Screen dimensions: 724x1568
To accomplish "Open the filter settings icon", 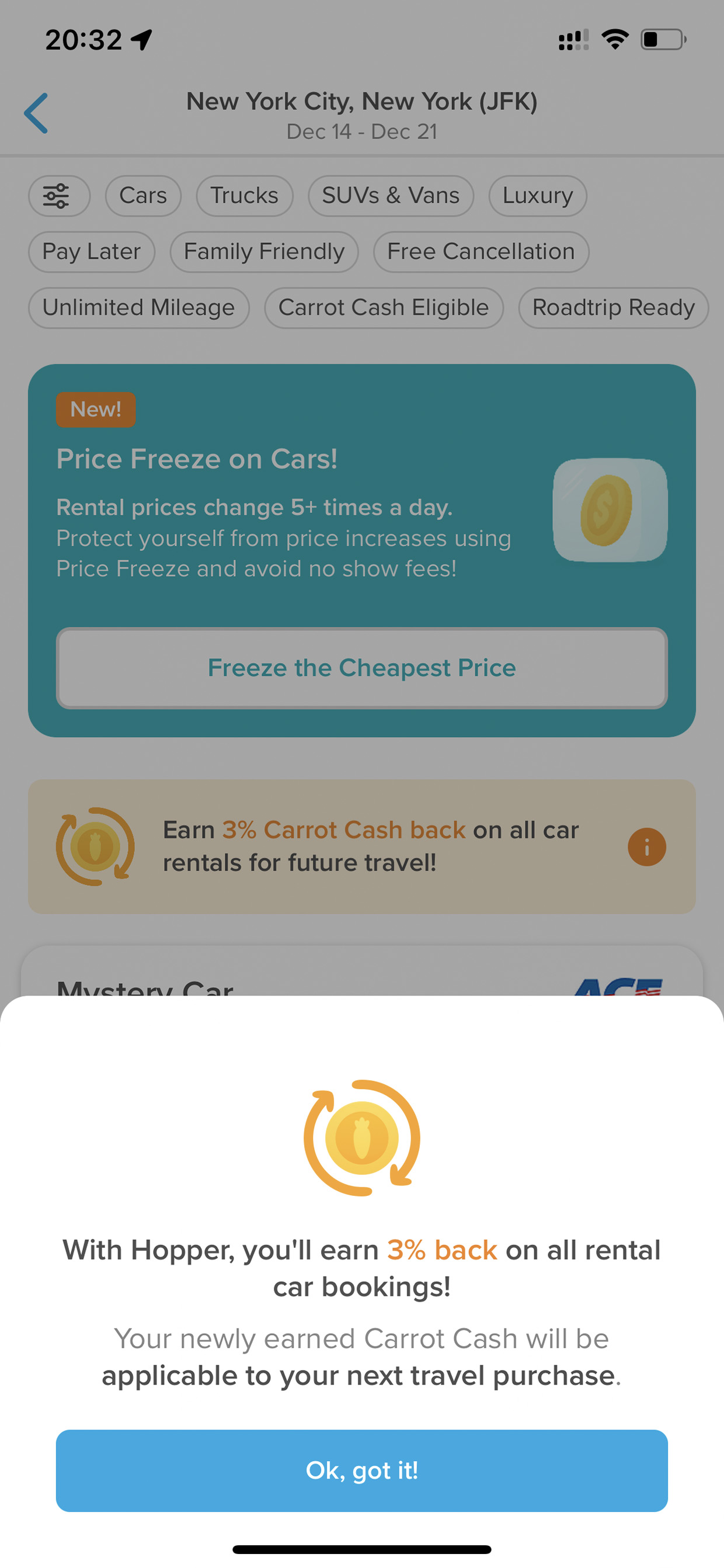I will (x=59, y=196).
